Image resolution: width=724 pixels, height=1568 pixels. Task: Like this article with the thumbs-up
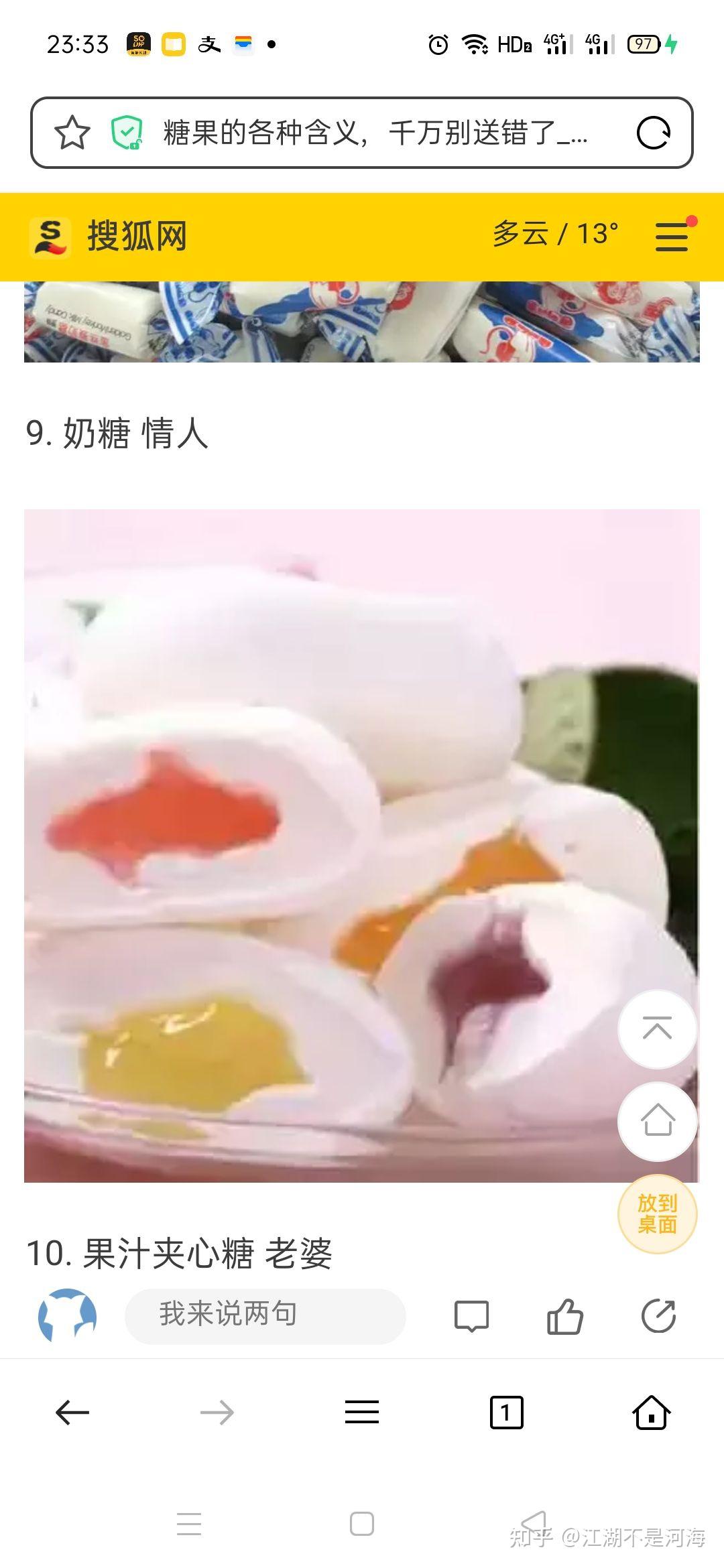pos(565,1316)
